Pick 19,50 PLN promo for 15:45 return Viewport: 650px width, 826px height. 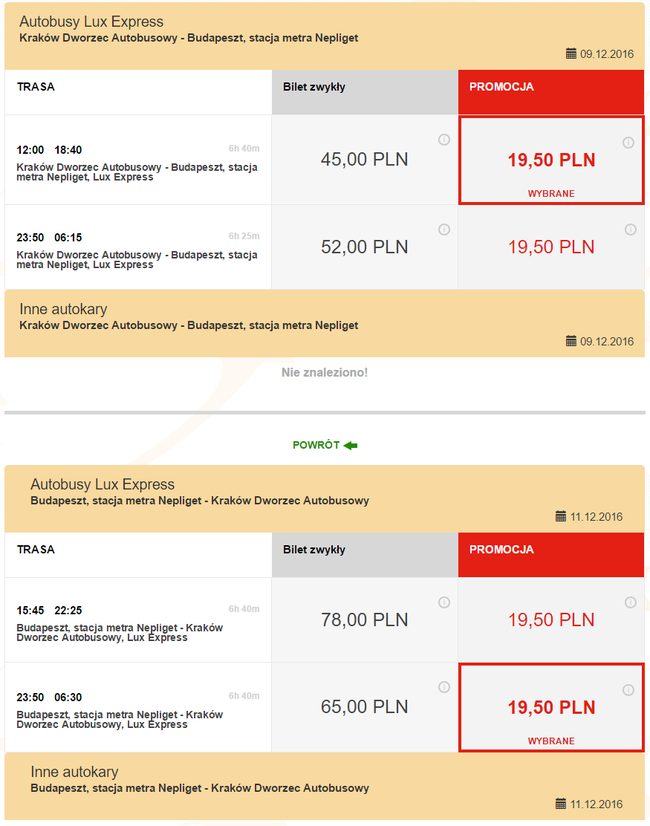(550, 620)
